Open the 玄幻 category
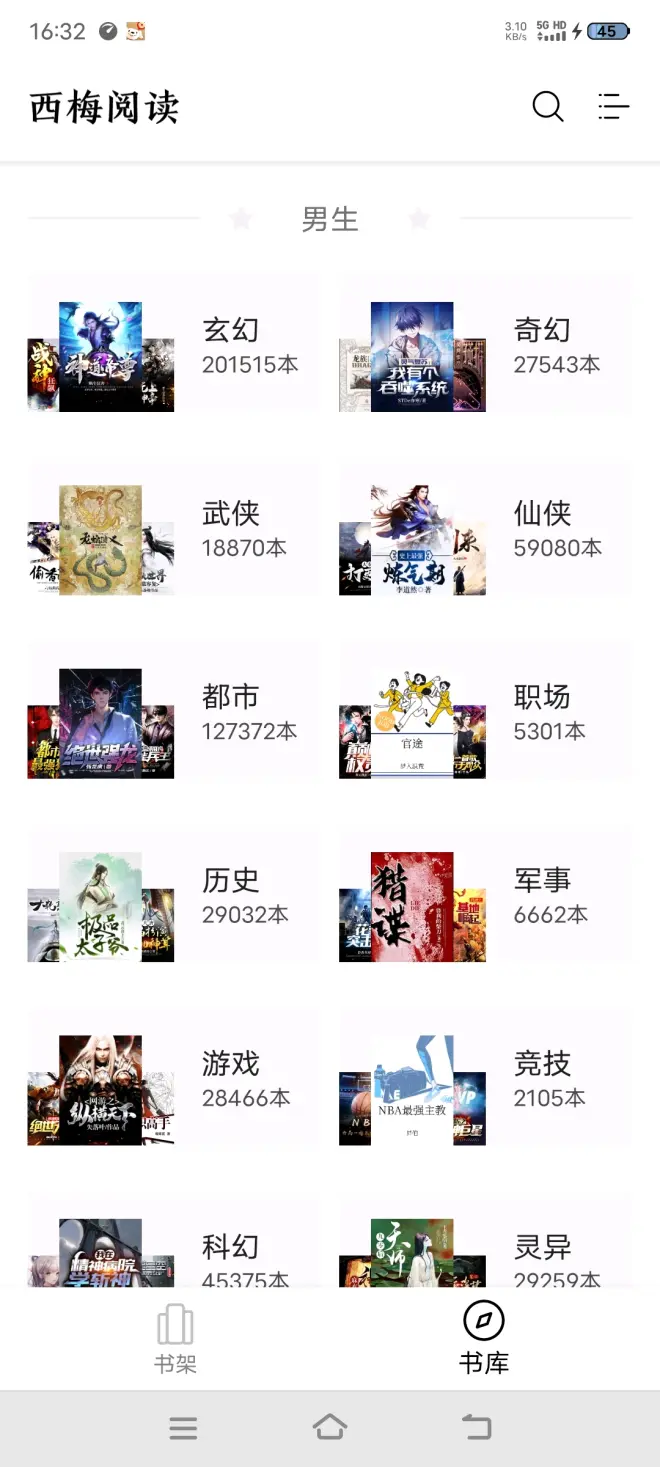The height and width of the screenshot is (1467, 660). [173, 345]
